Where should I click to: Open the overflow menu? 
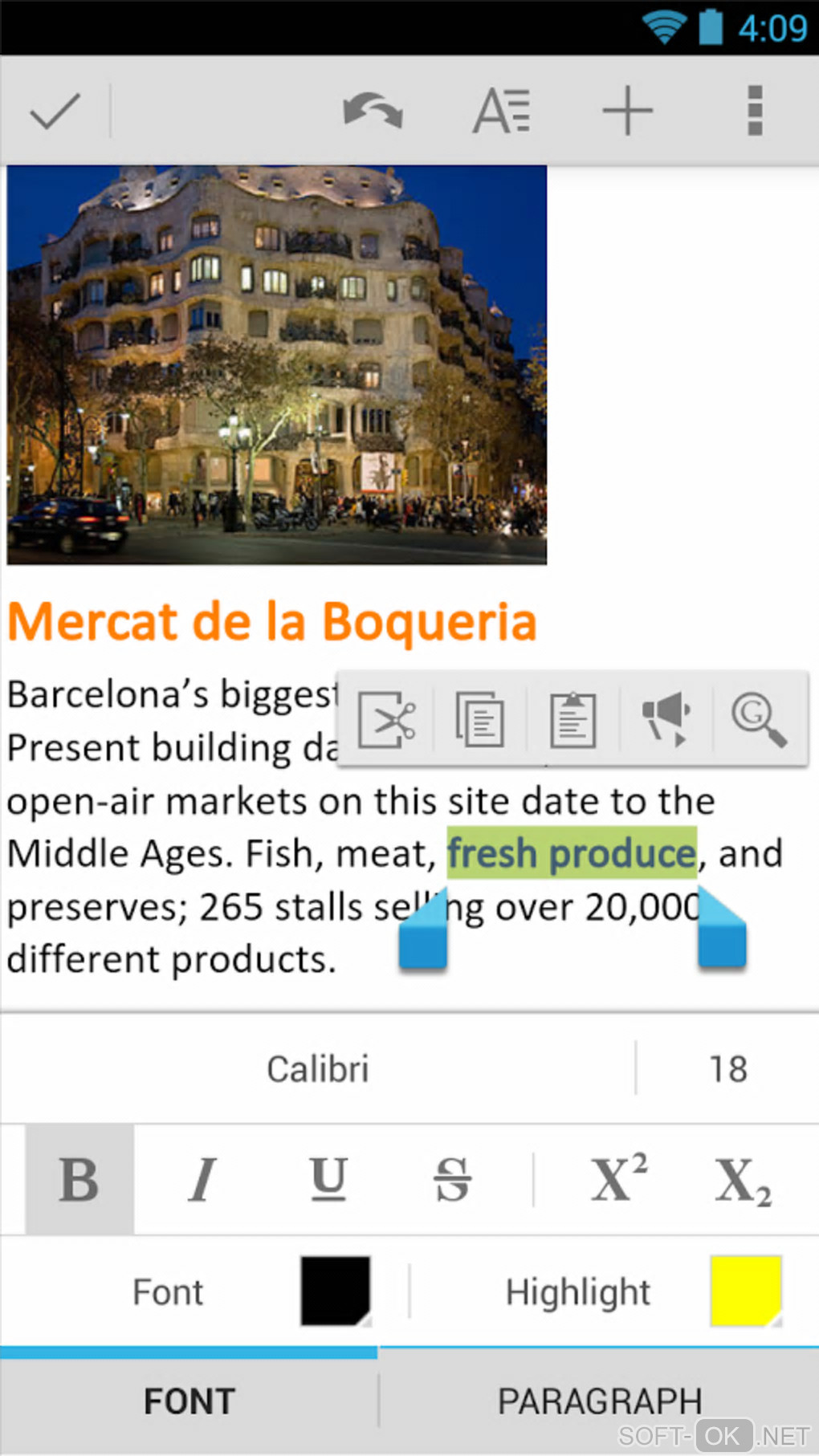tap(754, 111)
